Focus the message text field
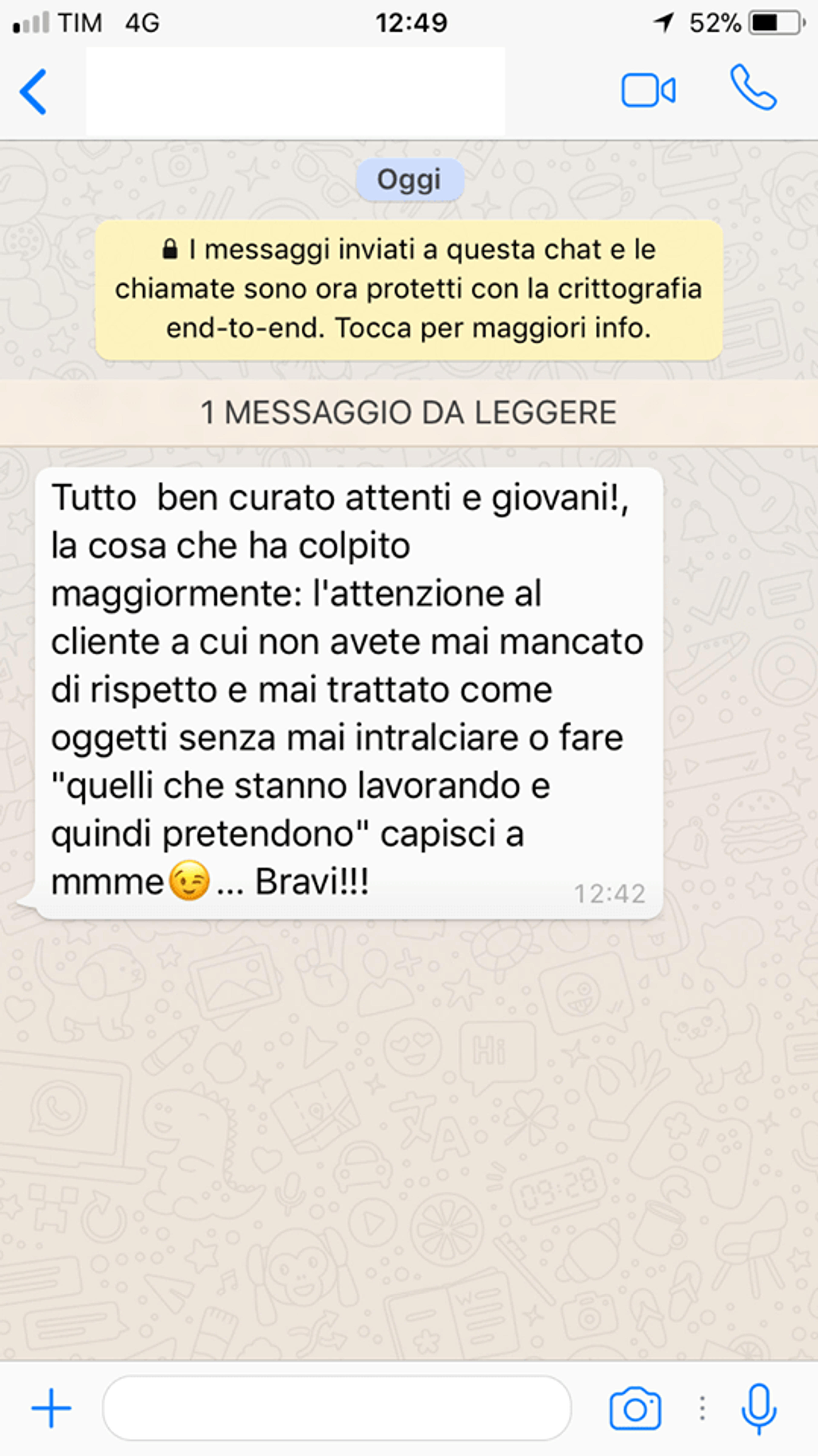The height and width of the screenshot is (1456, 818). [337, 1408]
